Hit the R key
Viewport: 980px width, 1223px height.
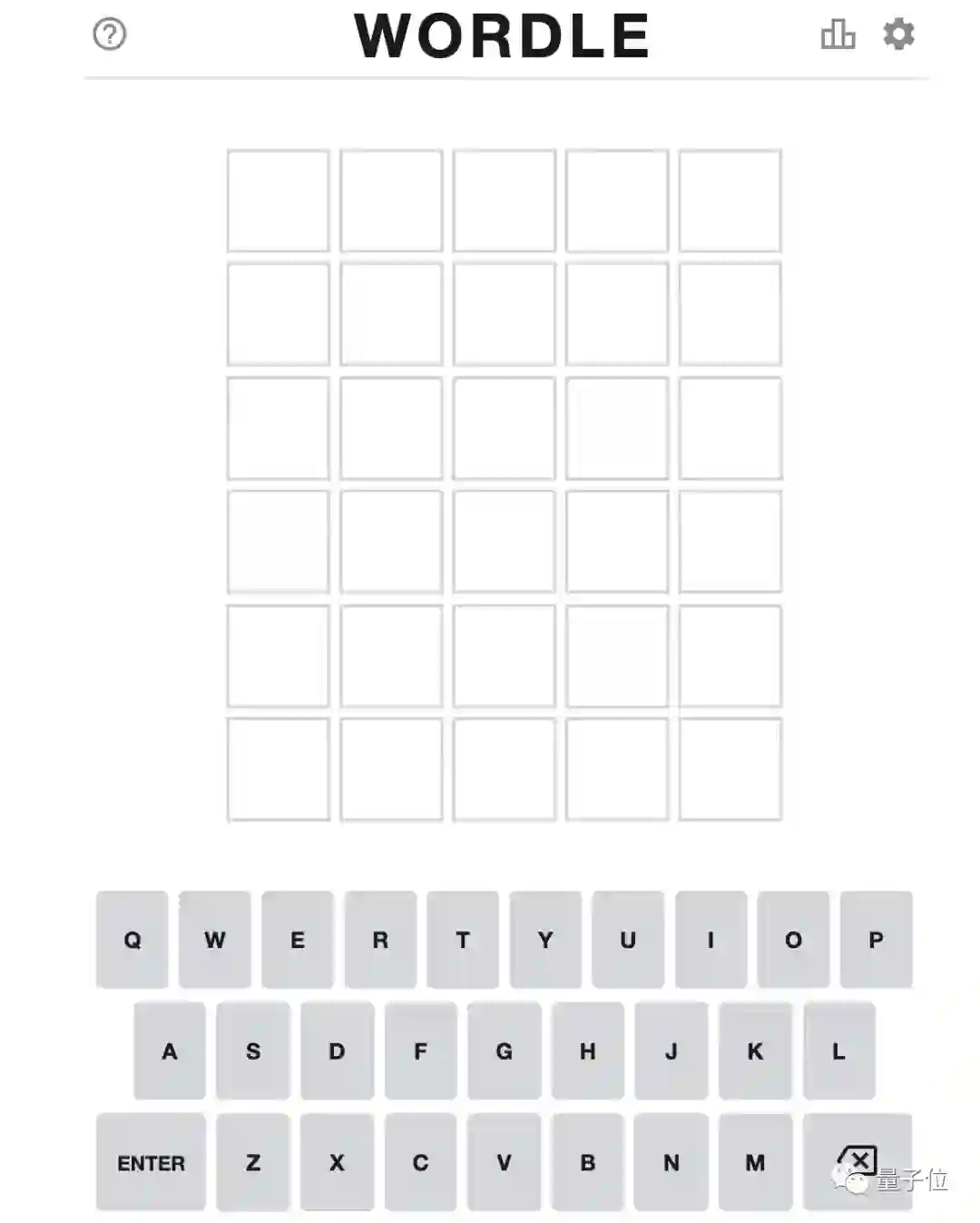click(380, 940)
